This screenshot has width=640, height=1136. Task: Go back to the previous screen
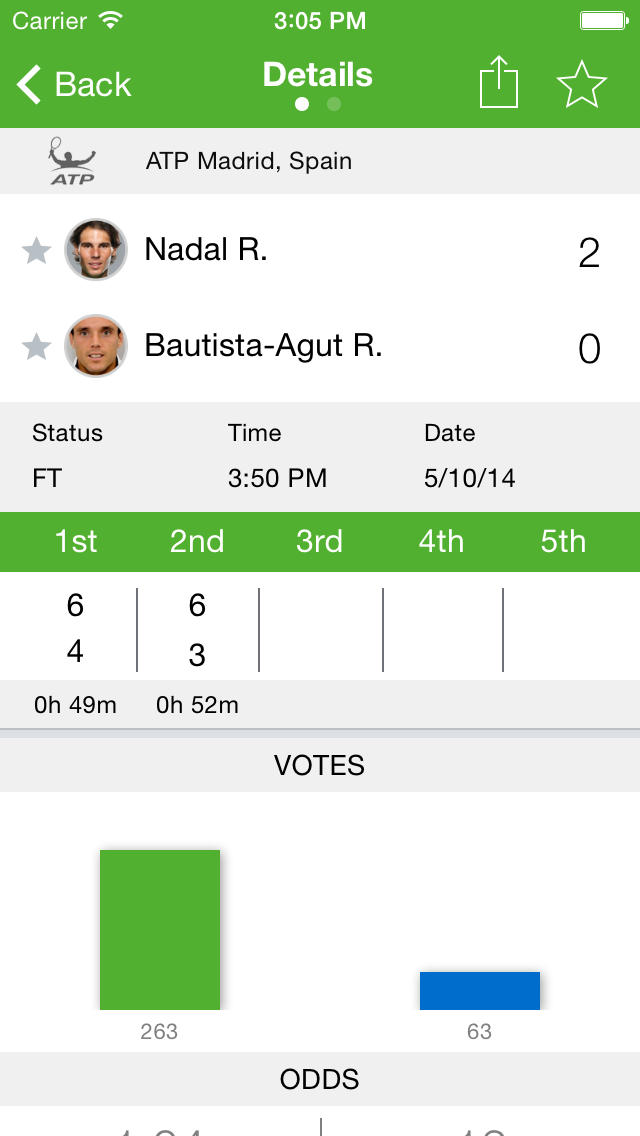point(74,85)
